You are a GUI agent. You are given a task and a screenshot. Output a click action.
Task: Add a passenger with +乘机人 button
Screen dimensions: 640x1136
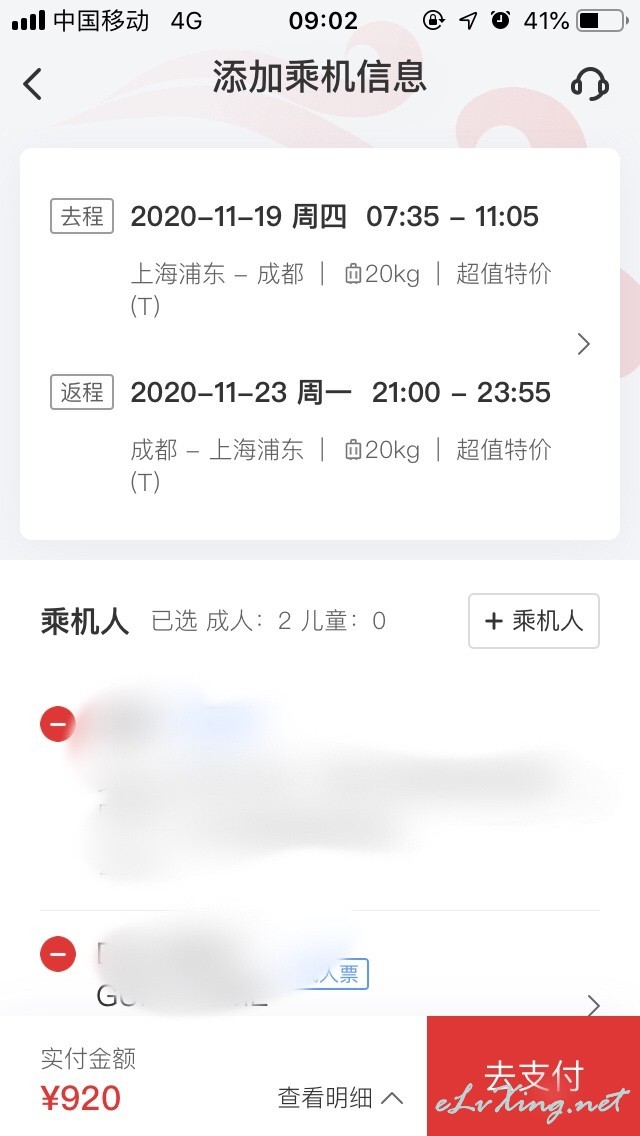[533, 621]
